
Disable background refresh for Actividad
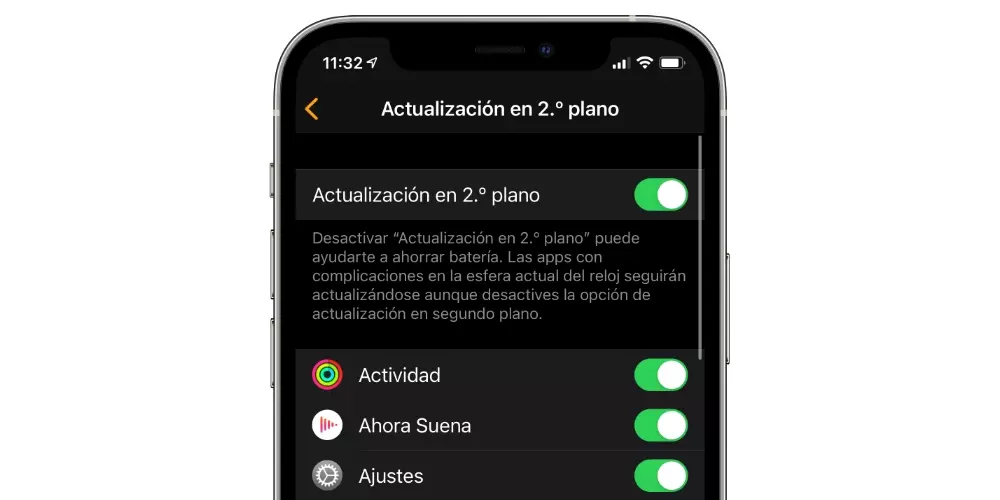tap(661, 375)
